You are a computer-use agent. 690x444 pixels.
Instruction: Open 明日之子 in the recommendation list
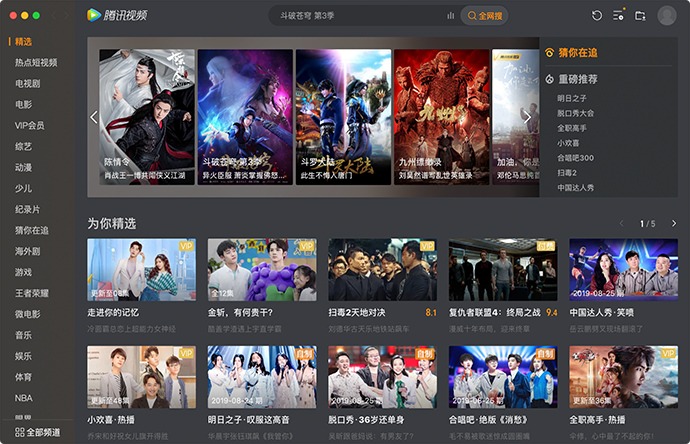(x=572, y=98)
